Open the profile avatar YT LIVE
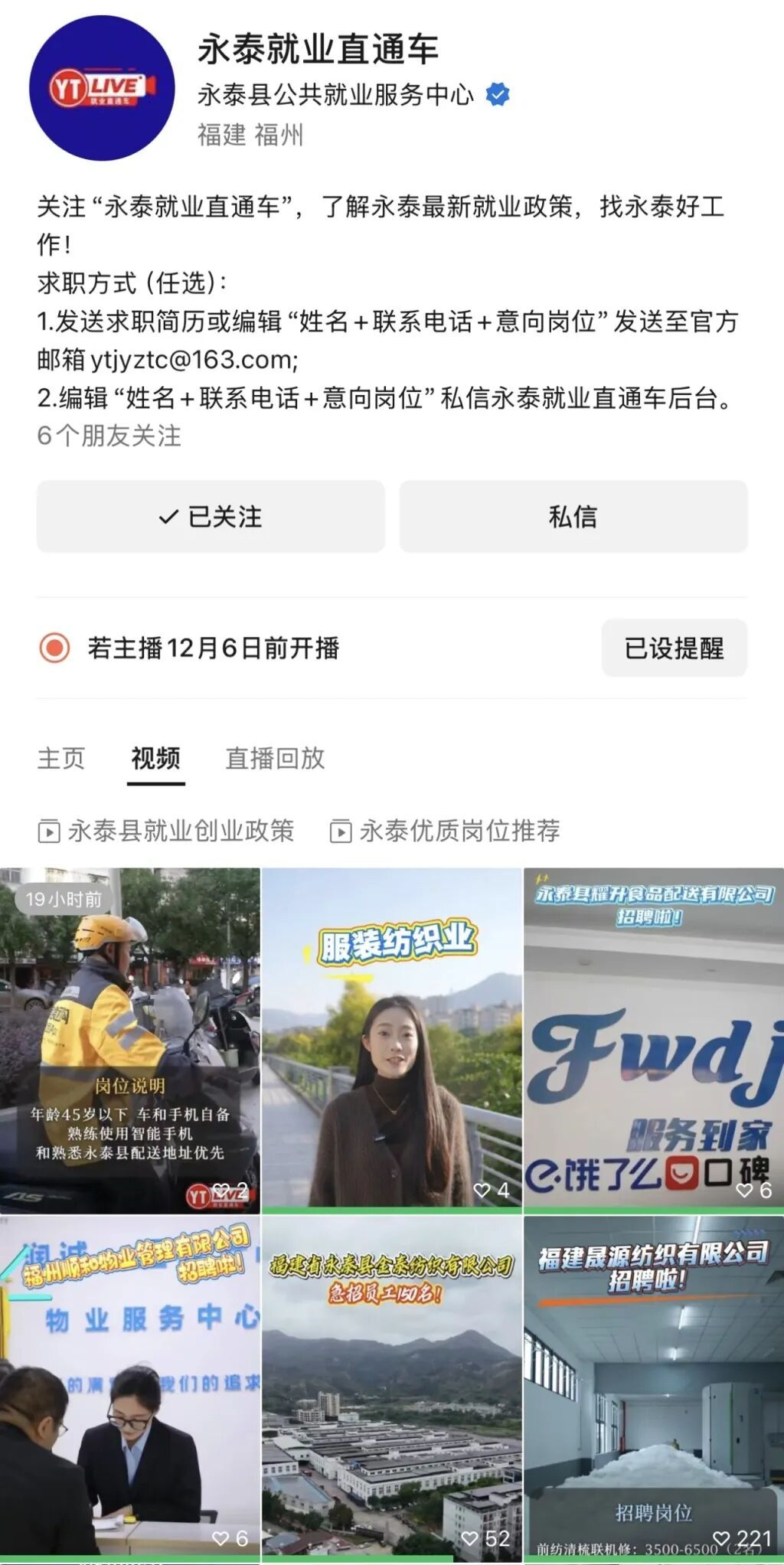 tap(102, 88)
